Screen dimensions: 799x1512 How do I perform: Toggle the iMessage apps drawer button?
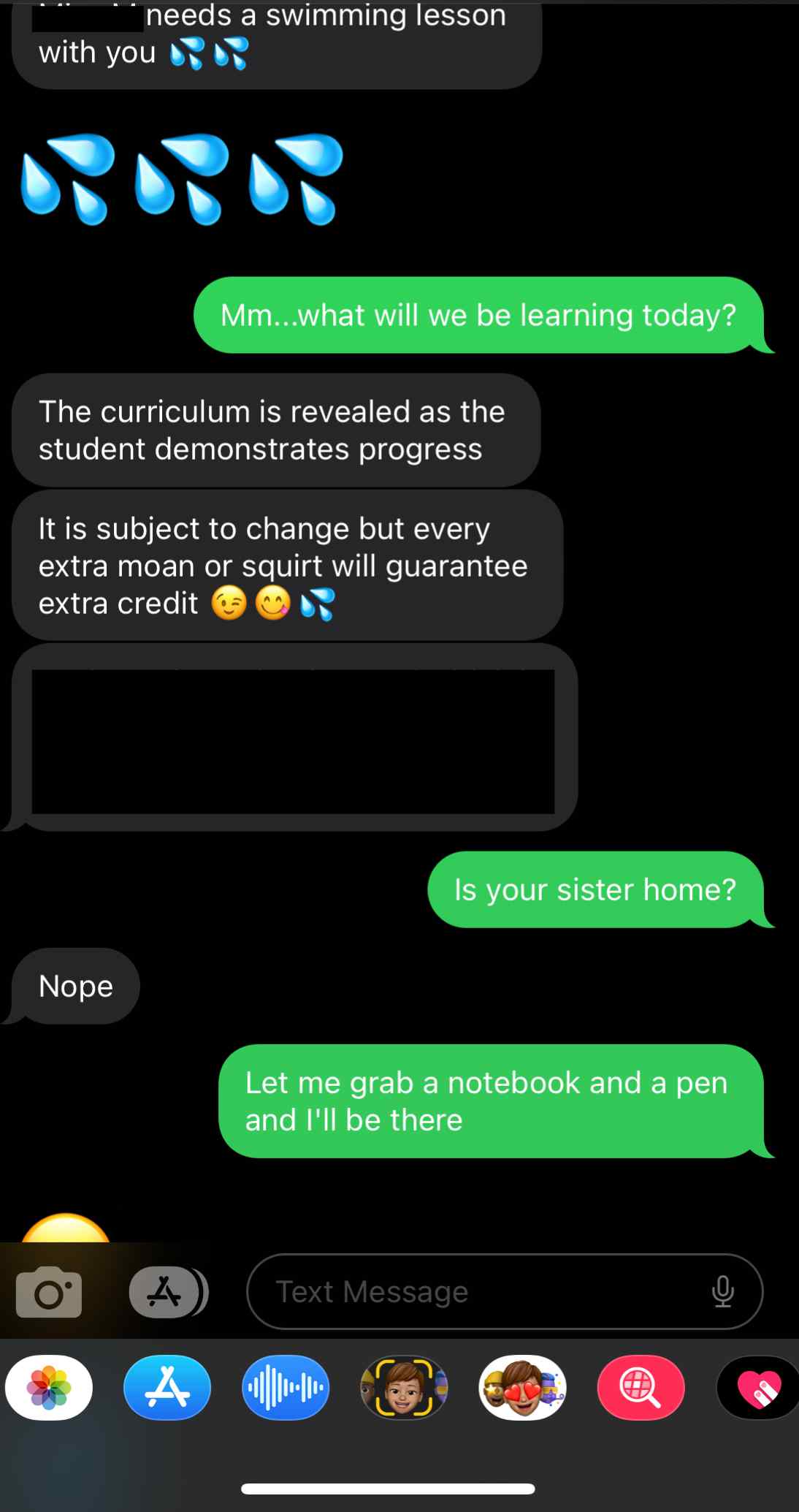(x=165, y=1292)
